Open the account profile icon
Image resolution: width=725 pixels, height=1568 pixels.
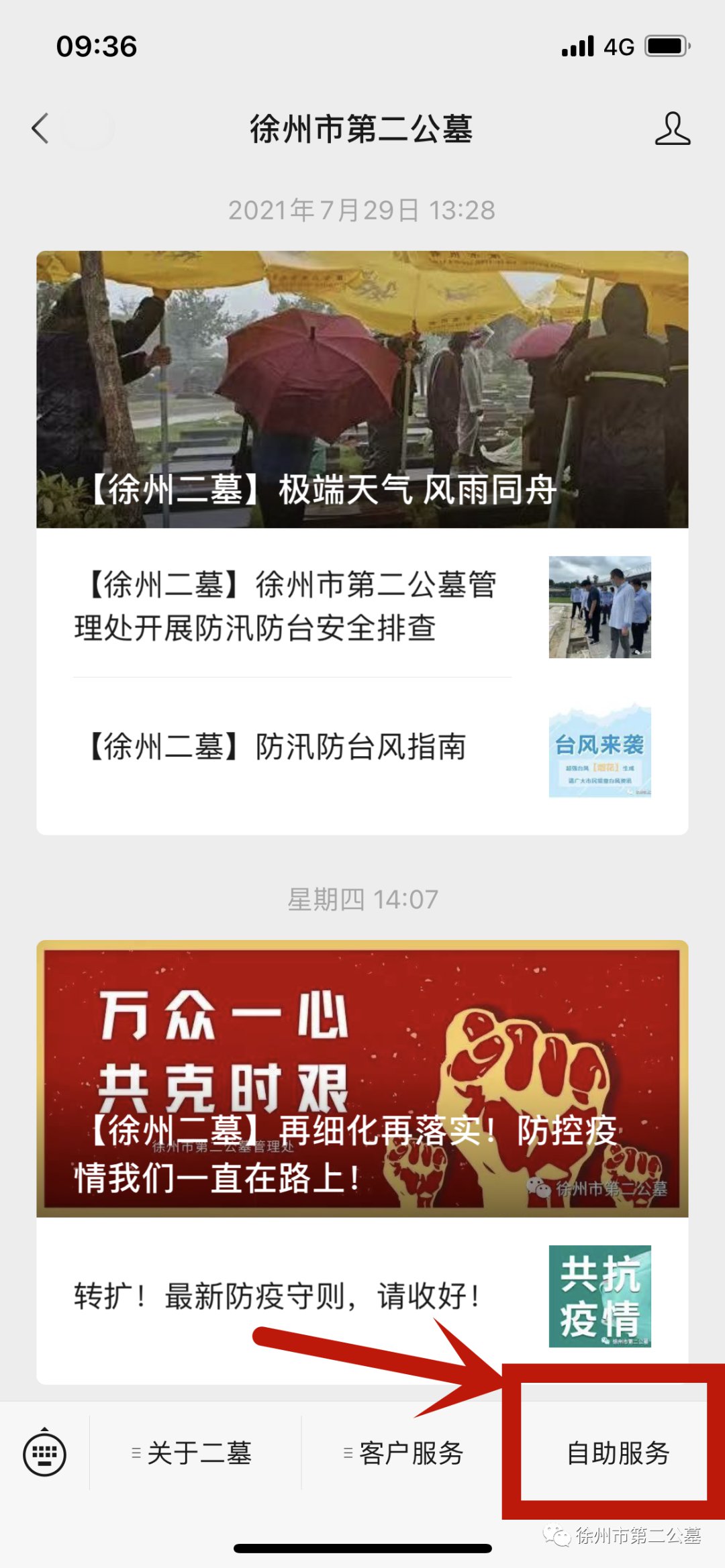672,128
